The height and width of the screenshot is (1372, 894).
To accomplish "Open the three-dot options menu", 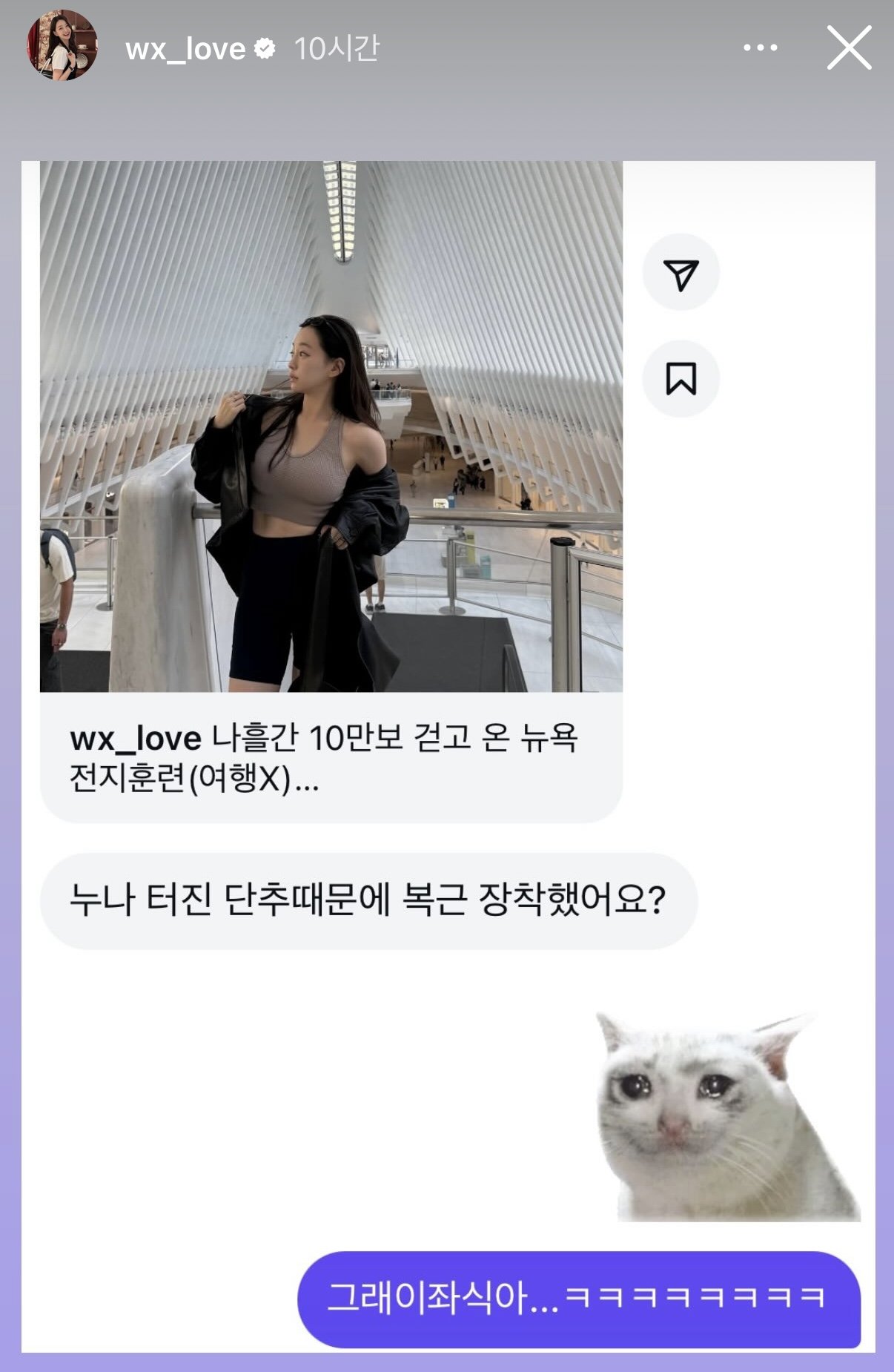I will pyautogui.click(x=759, y=47).
